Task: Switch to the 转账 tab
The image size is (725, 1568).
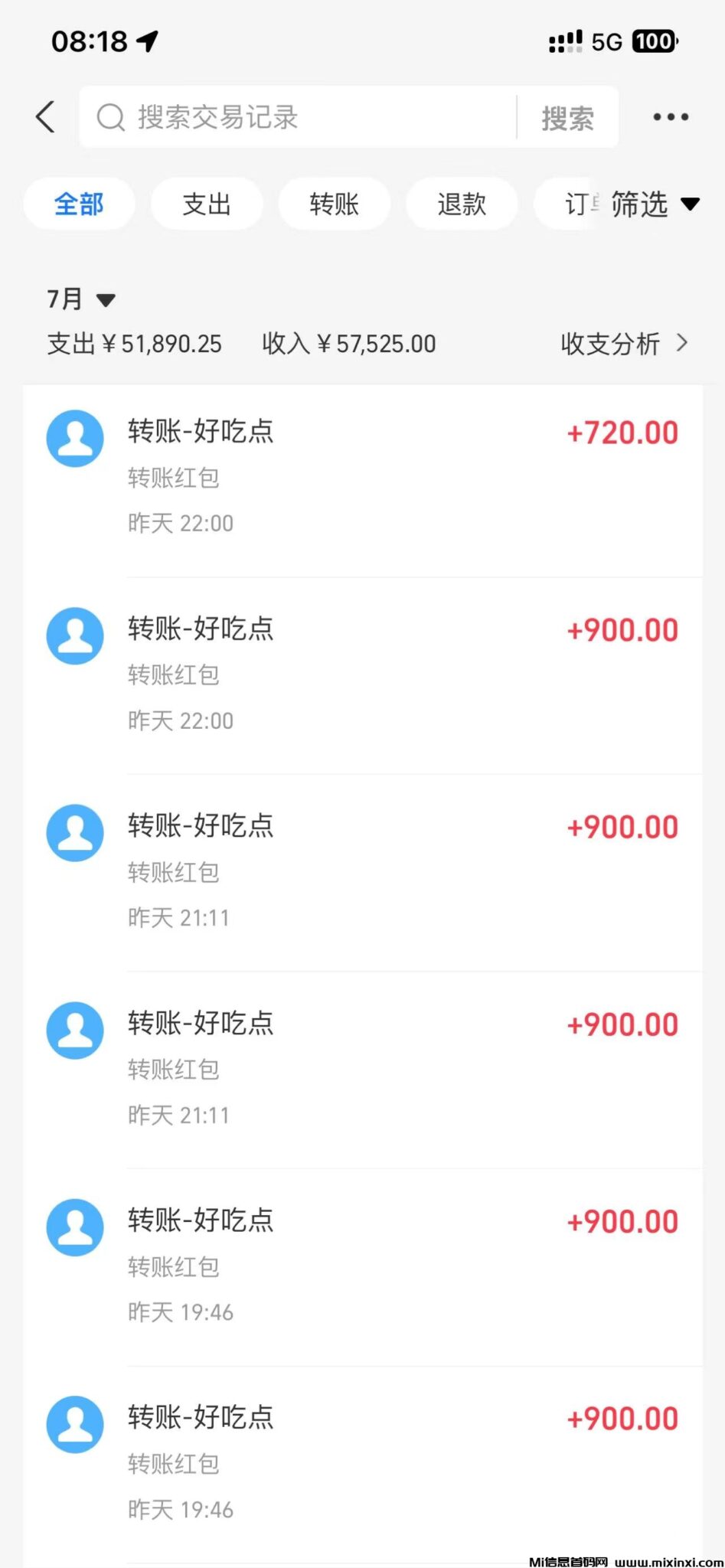Action: pyautogui.click(x=335, y=204)
